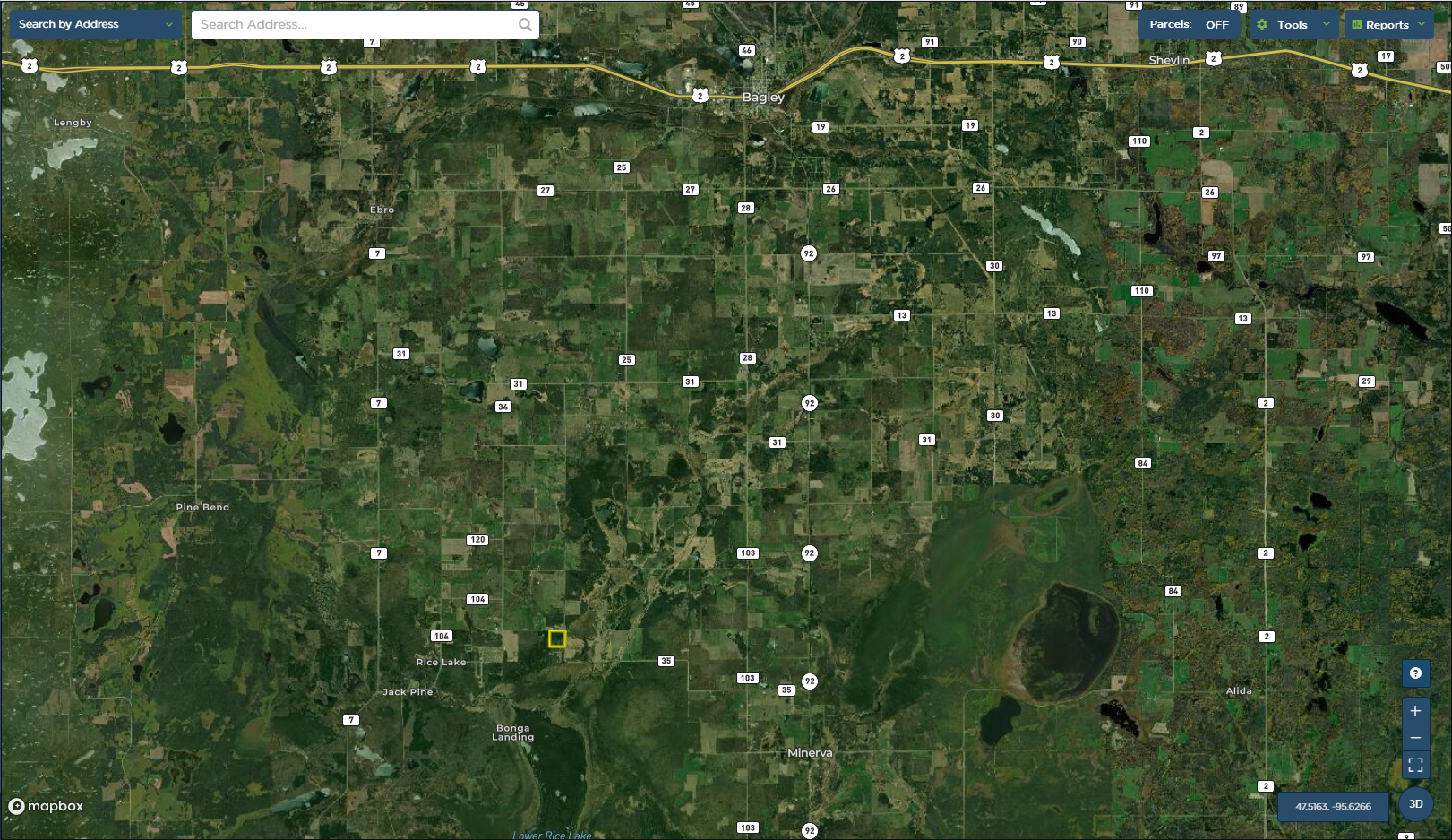The width and height of the screenshot is (1452, 840).
Task: Zoom in with the plus button
Action: point(1415,711)
